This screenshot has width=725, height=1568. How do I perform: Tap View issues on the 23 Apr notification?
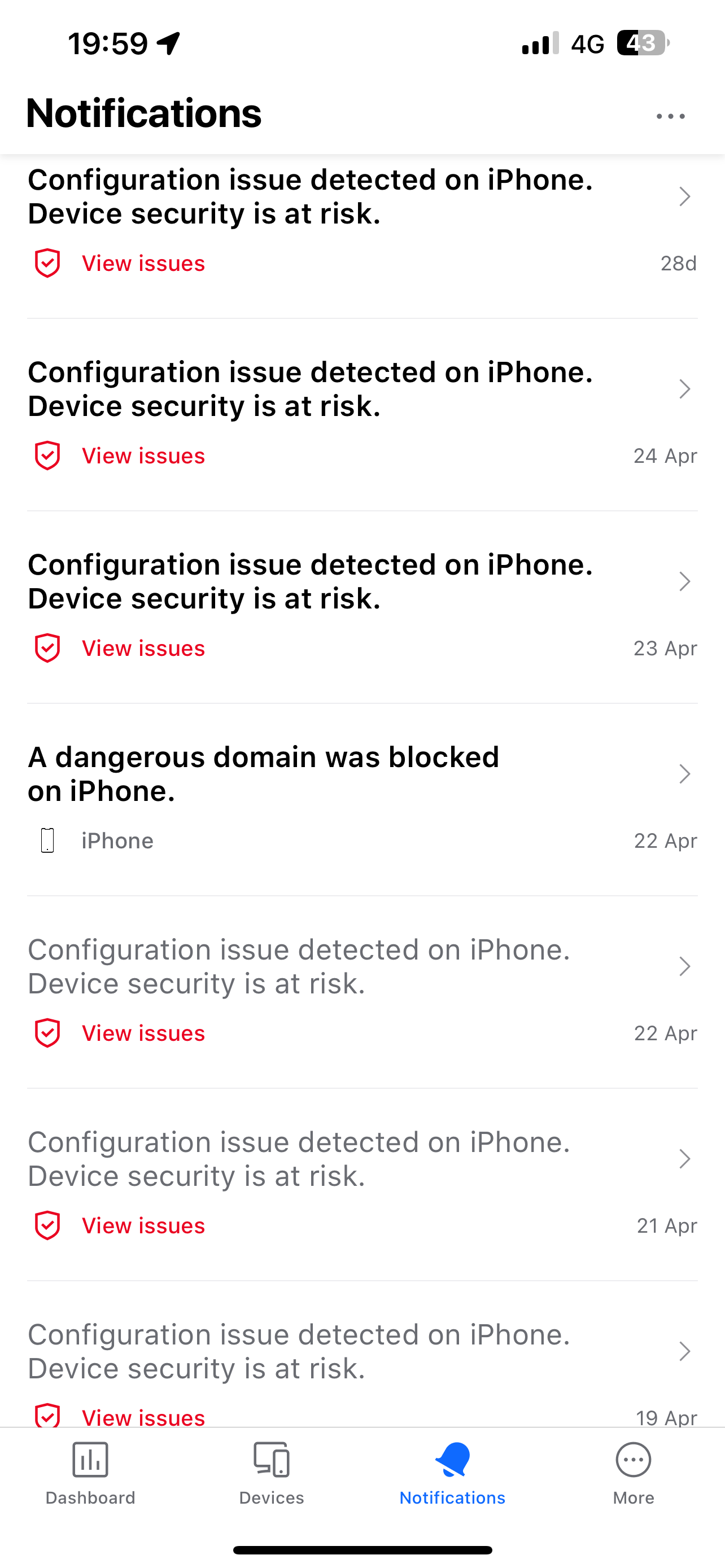pyautogui.click(x=143, y=649)
